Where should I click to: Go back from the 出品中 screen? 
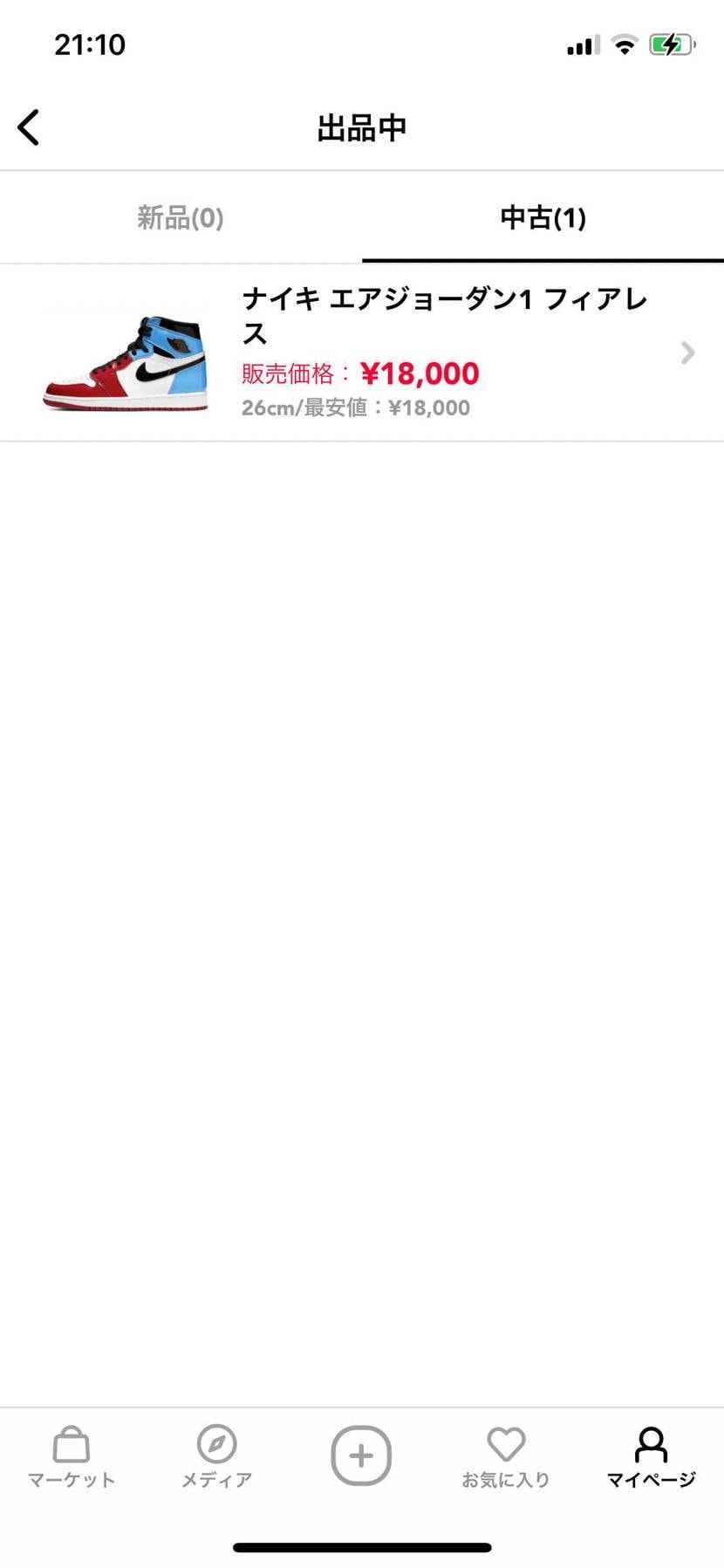[x=29, y=127]
